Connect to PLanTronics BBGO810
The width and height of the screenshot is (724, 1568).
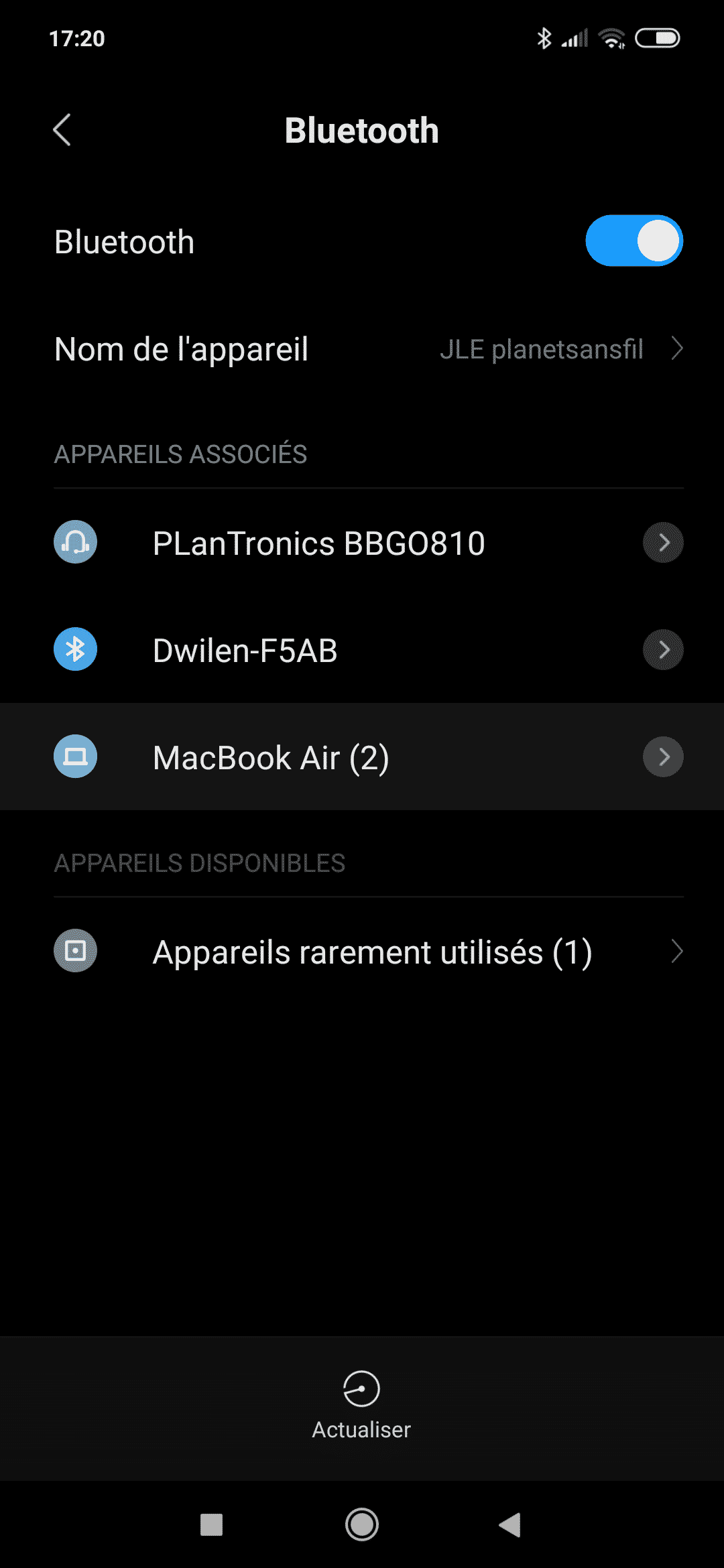318,543
